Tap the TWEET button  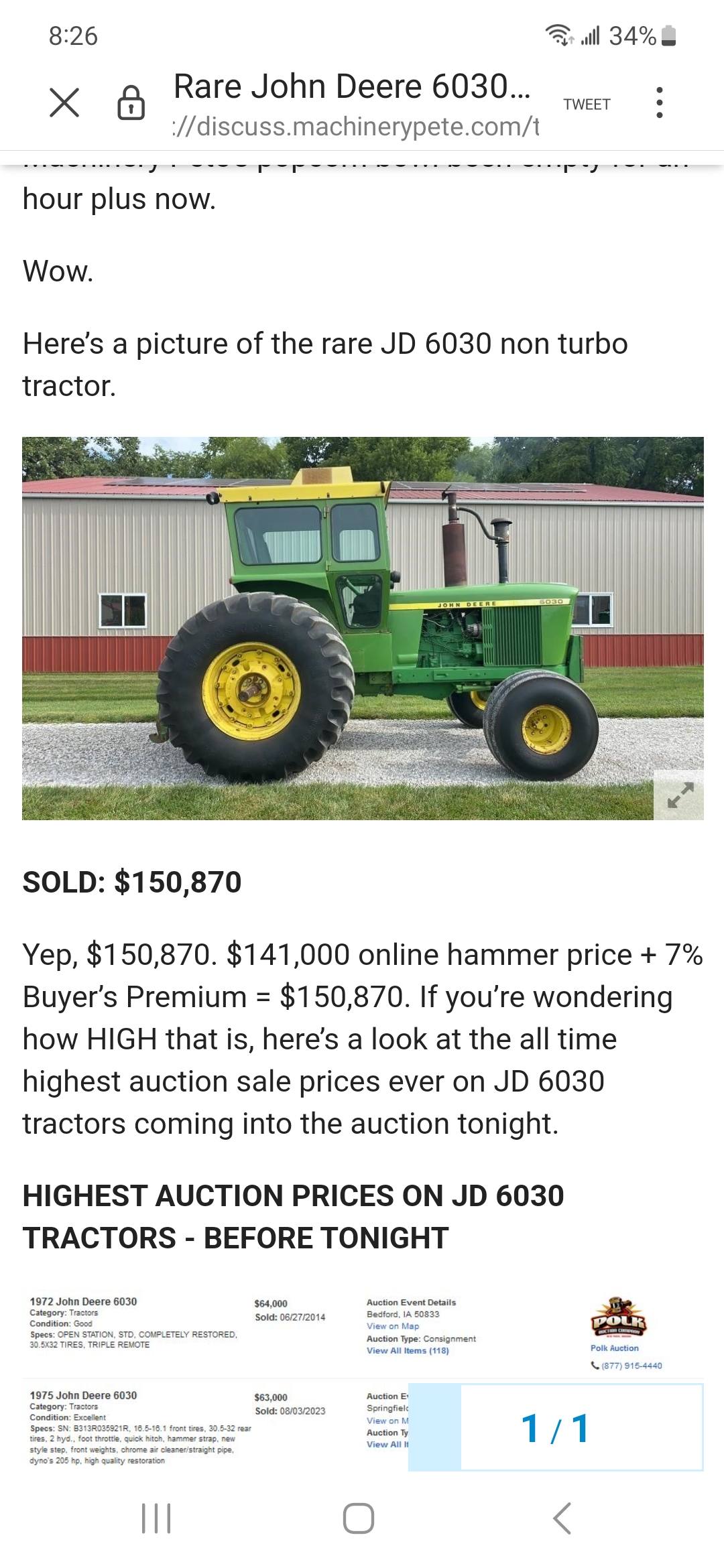tap(587, 105)
